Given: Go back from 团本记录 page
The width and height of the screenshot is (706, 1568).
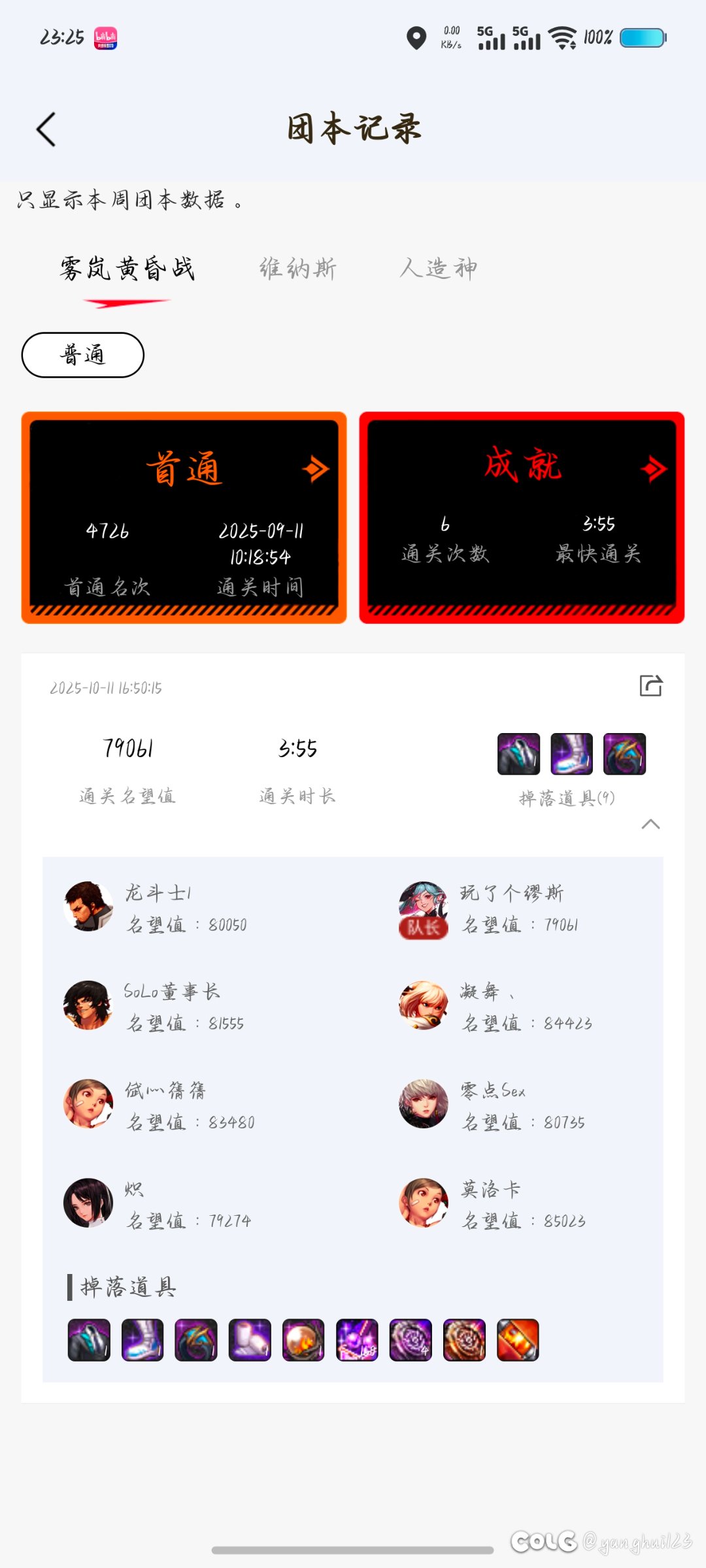Looking at the screenshot, I should pyautogui.click(x=46, y=129).
